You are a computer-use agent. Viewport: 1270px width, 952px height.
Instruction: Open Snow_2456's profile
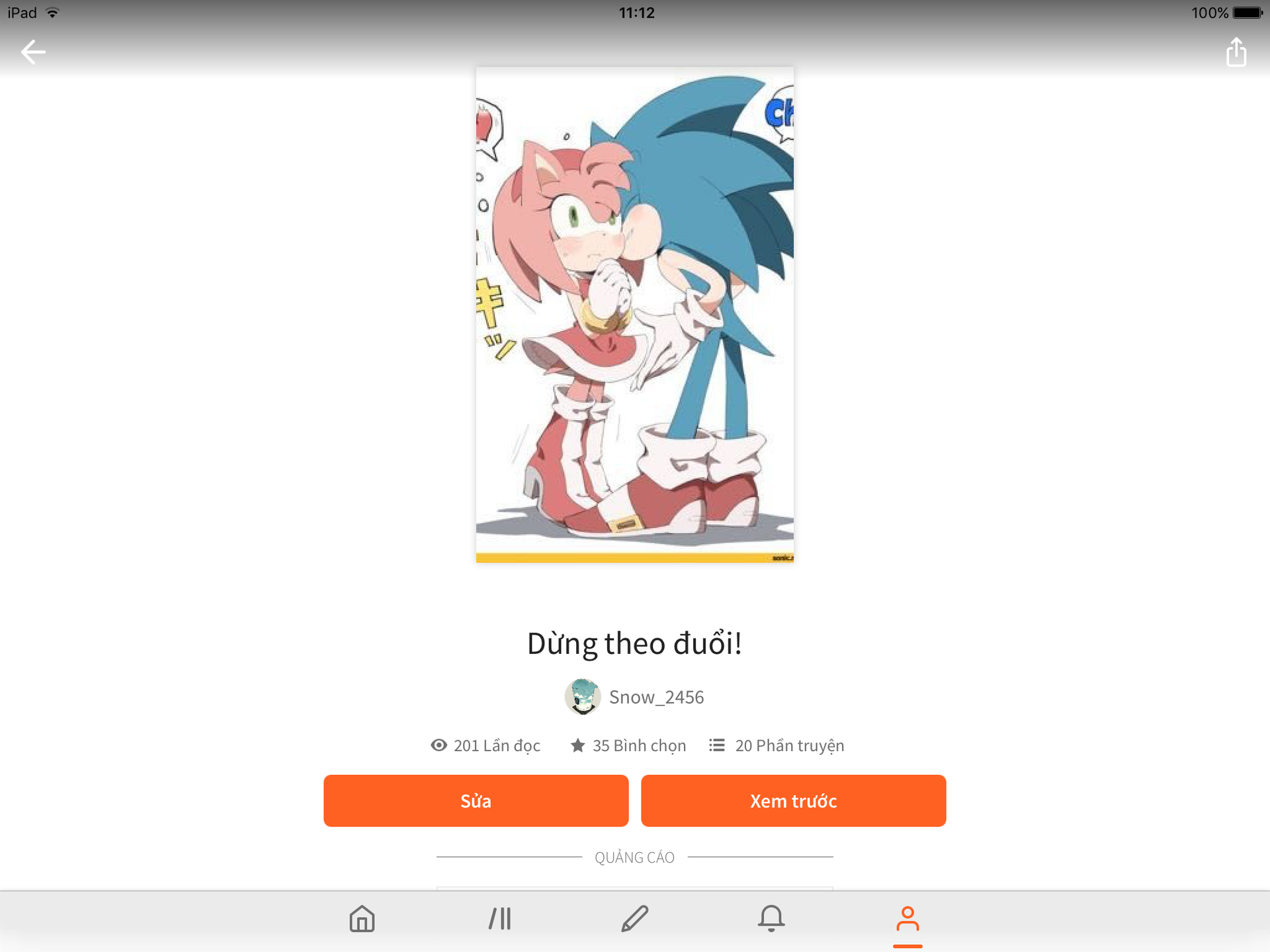(635, 697)
